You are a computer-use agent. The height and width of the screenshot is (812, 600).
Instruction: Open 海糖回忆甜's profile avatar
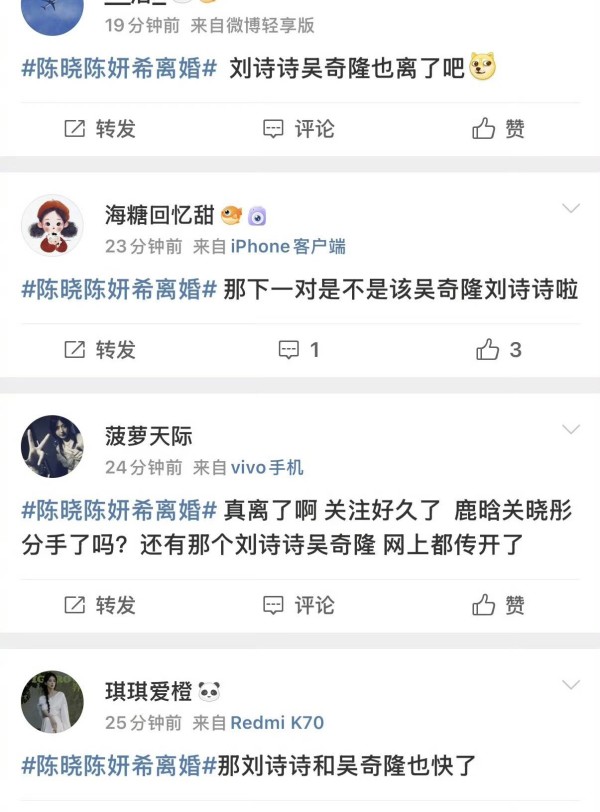(52, 225)
